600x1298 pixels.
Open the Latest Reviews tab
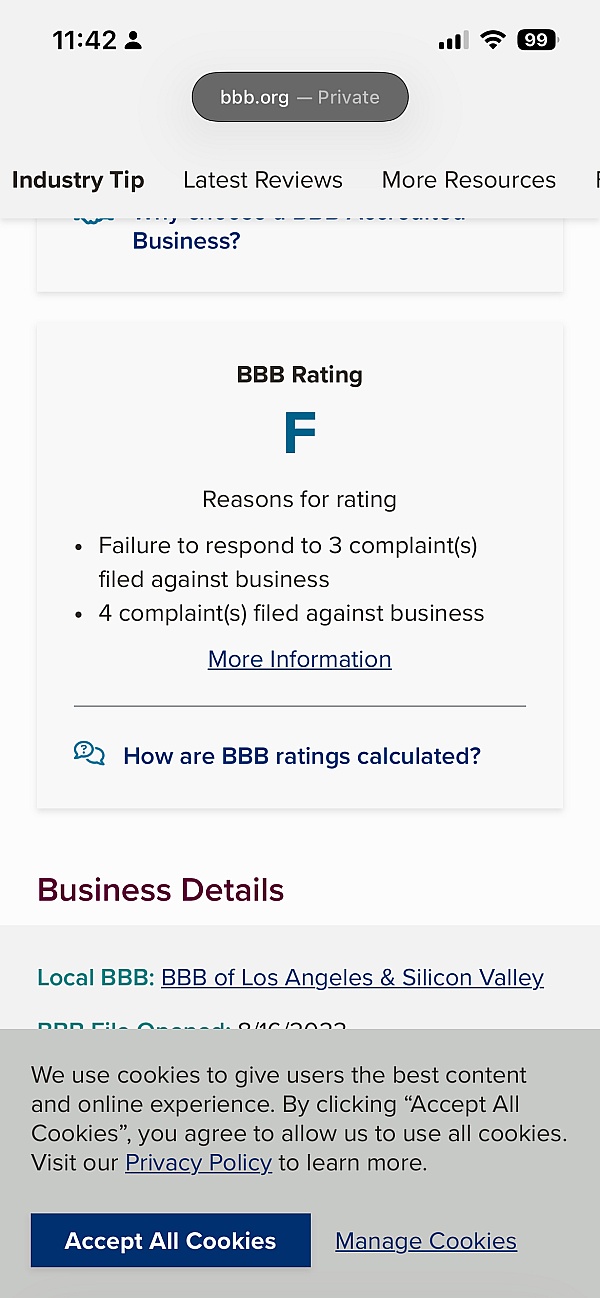point(262,180)
